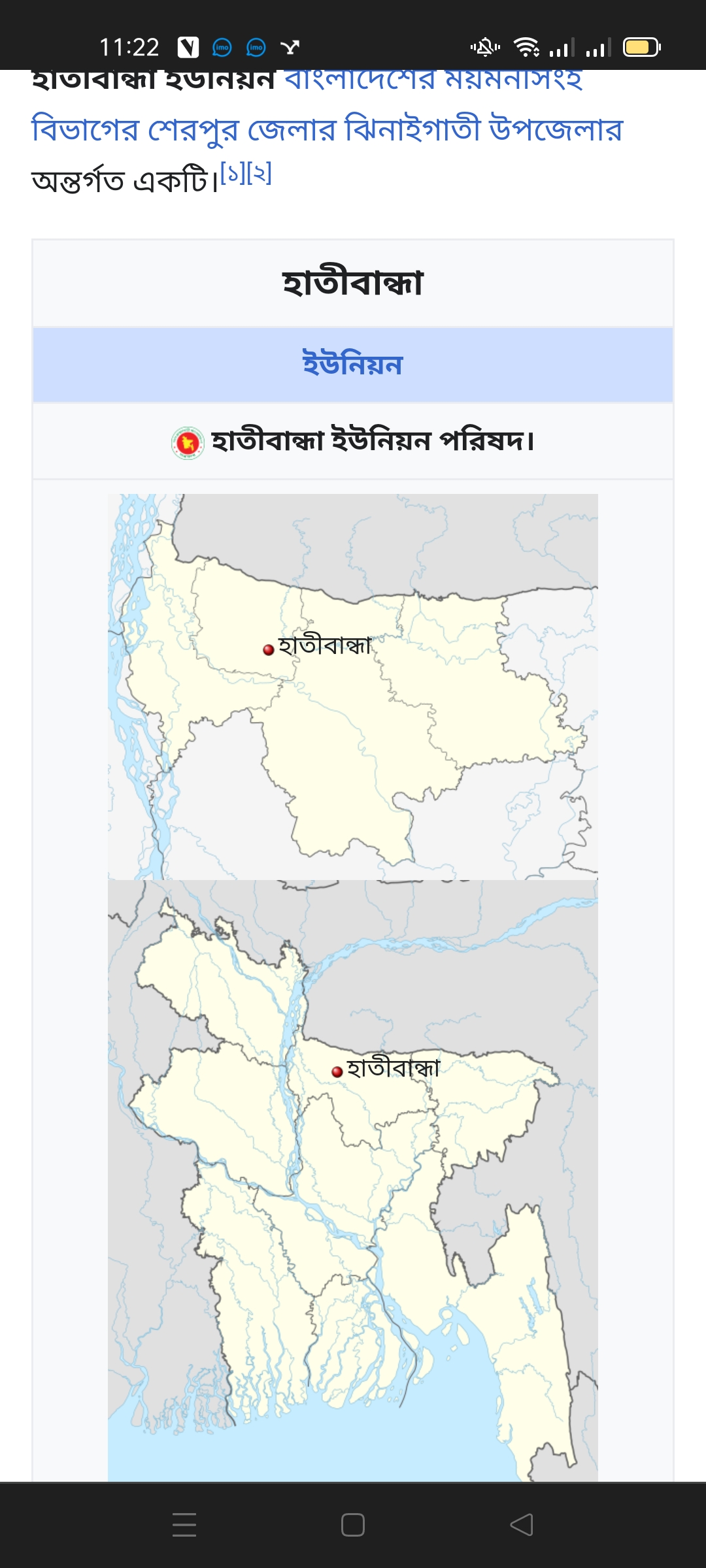706x1568 pixels.
Task: Go to the home screen via the home button
Action: [x=353, y=1525]
